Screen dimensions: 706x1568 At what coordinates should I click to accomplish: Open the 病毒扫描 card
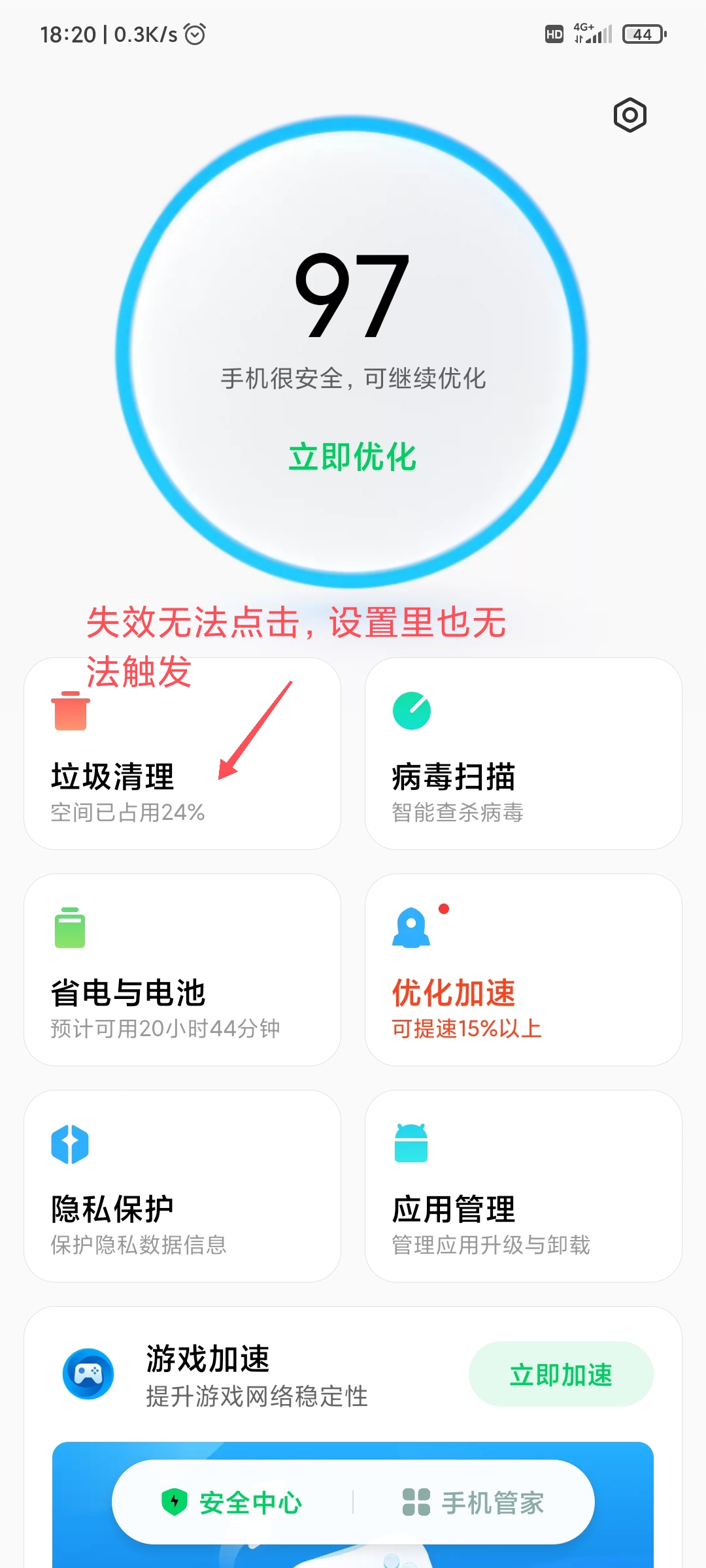524,753
